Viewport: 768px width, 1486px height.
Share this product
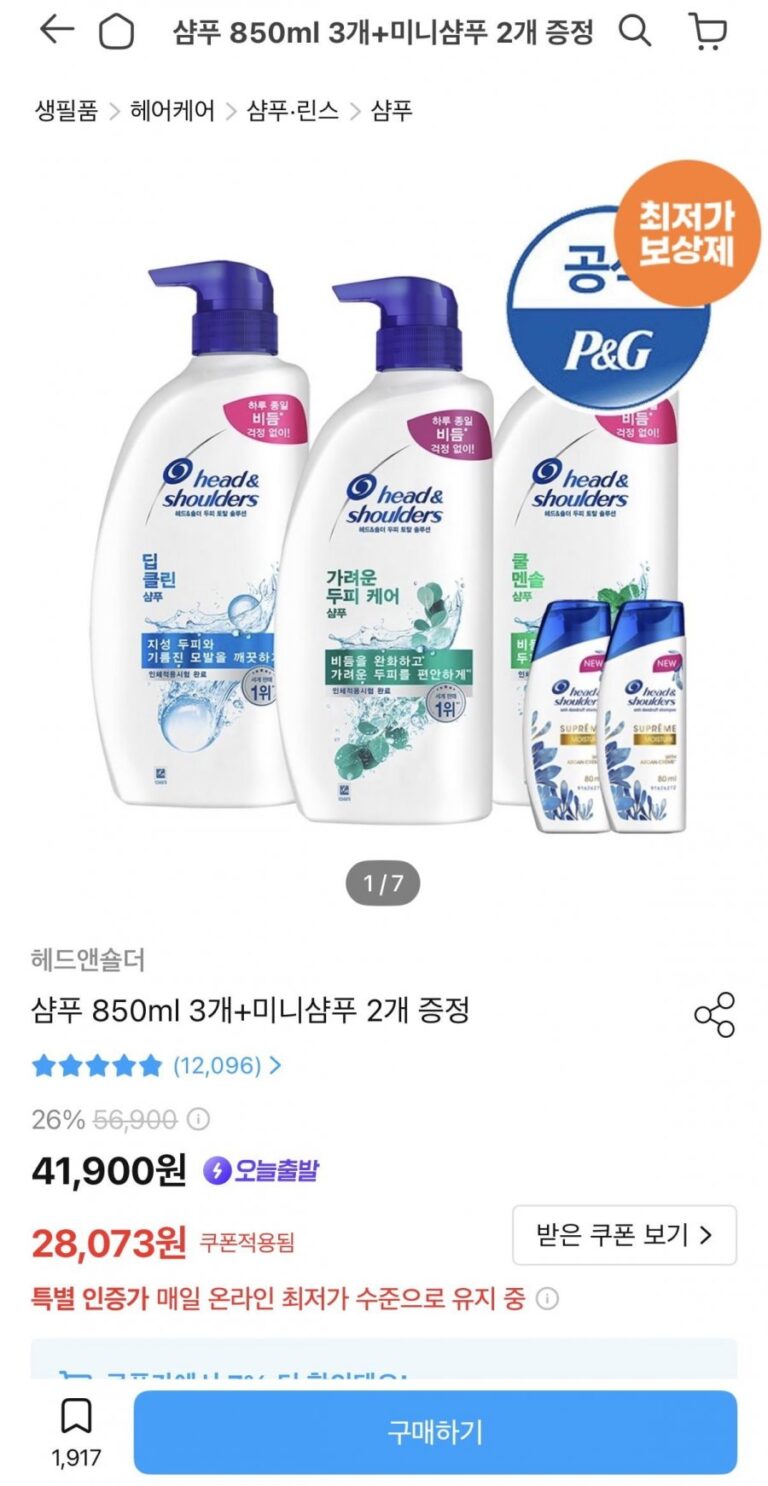714,1014
